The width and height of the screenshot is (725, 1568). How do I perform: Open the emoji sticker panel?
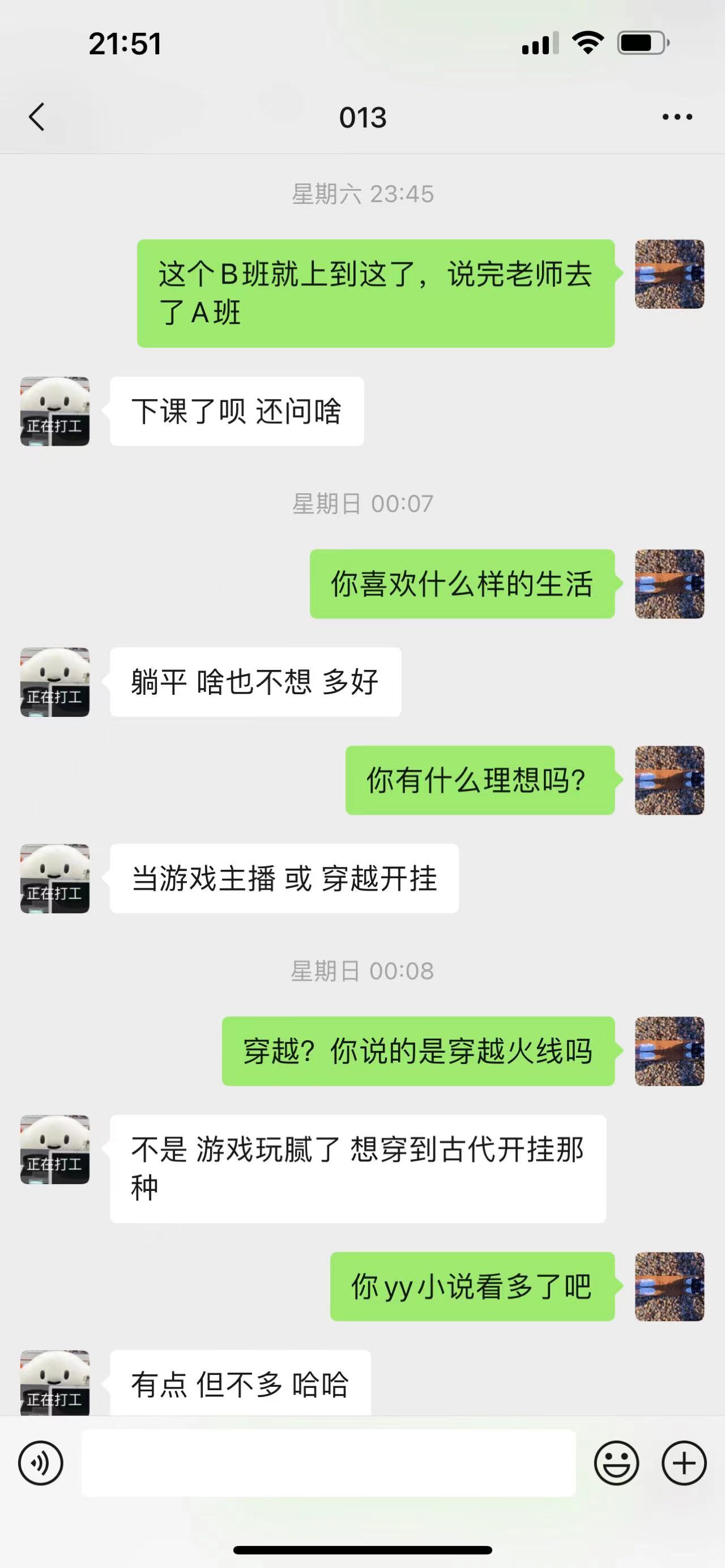616,1463
